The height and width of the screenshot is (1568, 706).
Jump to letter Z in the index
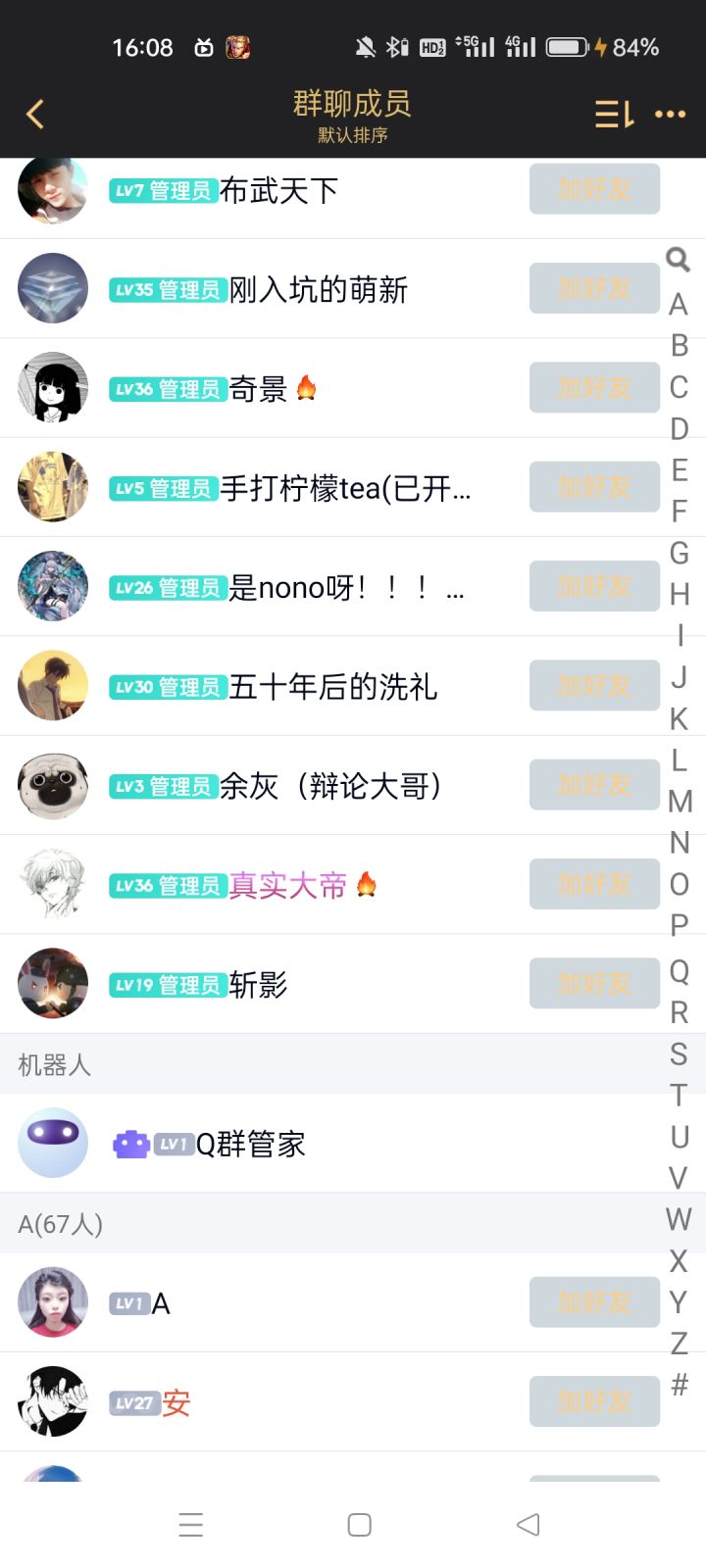pyautogui.click(x=679, y=1343)
